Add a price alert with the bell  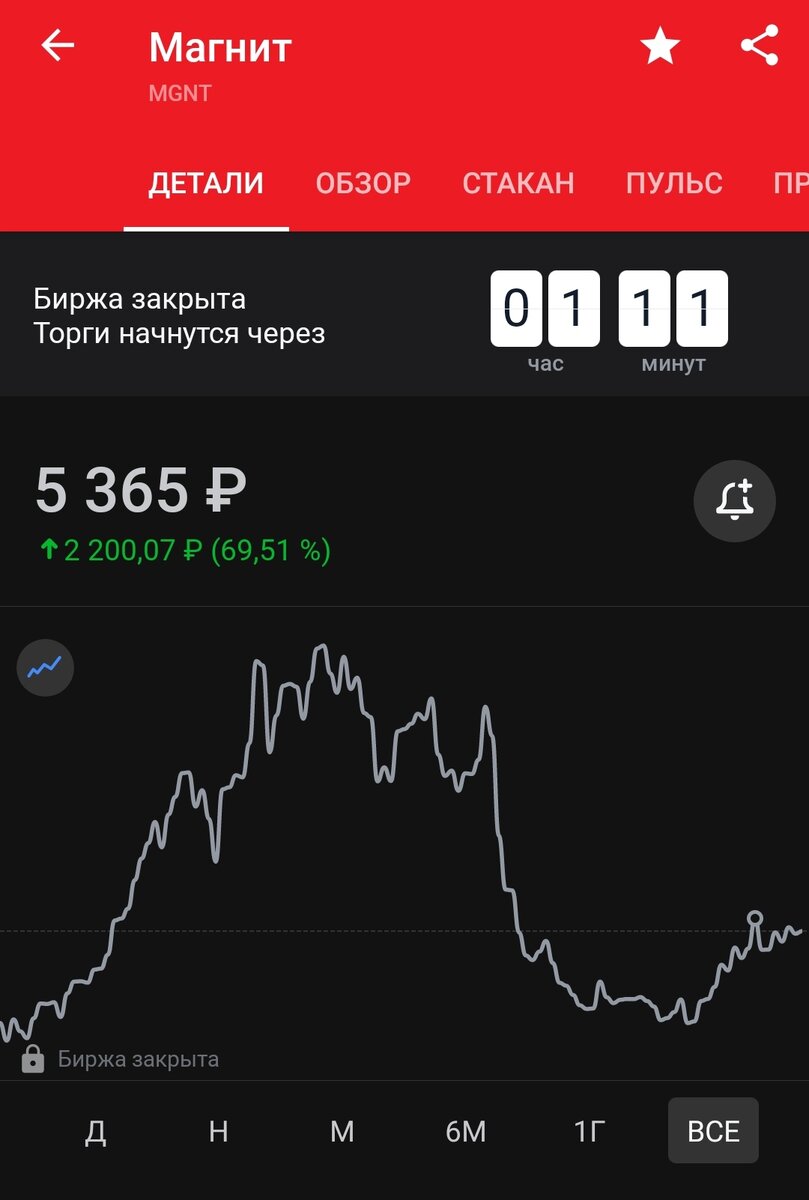click(x=736, y=499)
